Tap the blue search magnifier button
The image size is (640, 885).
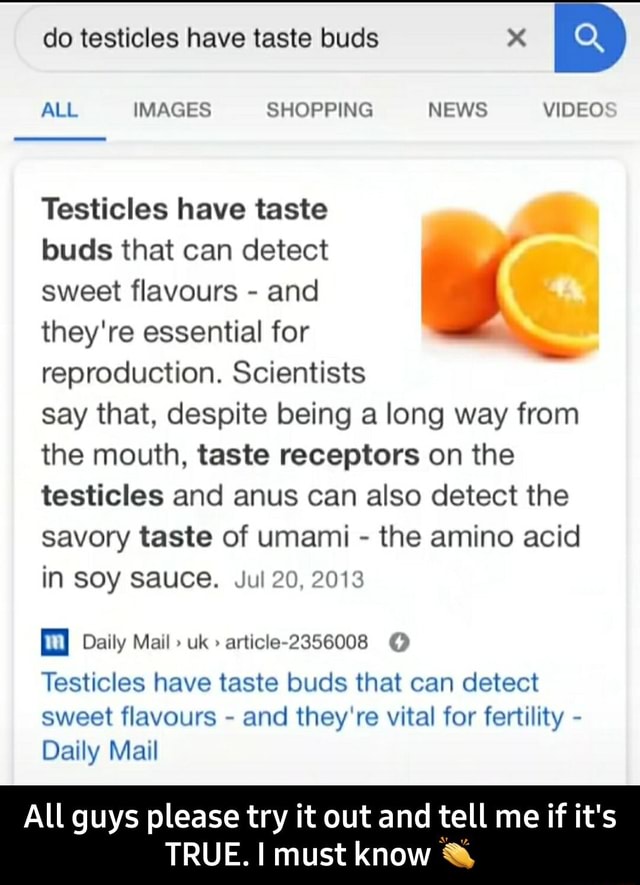tap(591, 39)
